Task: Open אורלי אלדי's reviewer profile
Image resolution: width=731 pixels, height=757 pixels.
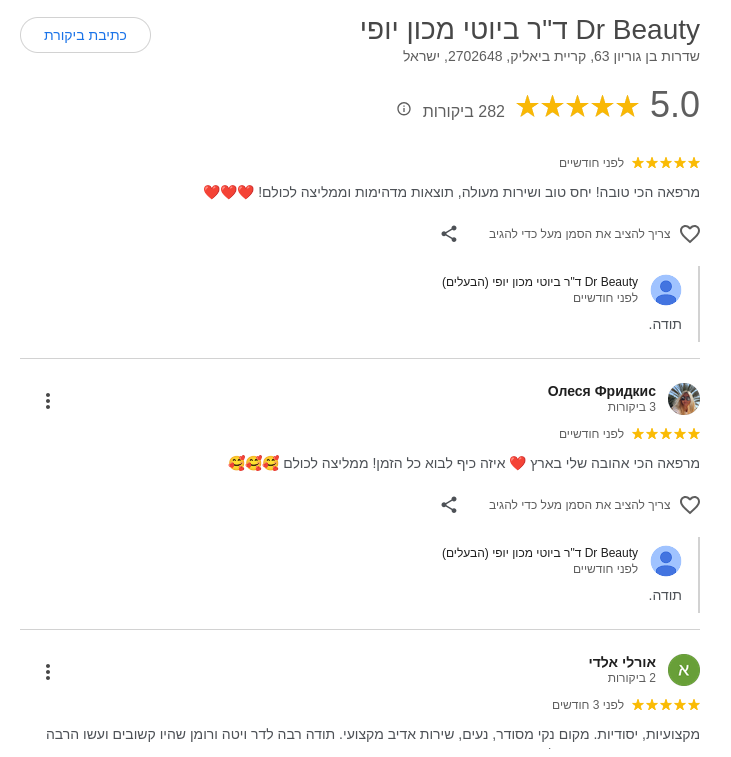Action: [x=684, y=670]
